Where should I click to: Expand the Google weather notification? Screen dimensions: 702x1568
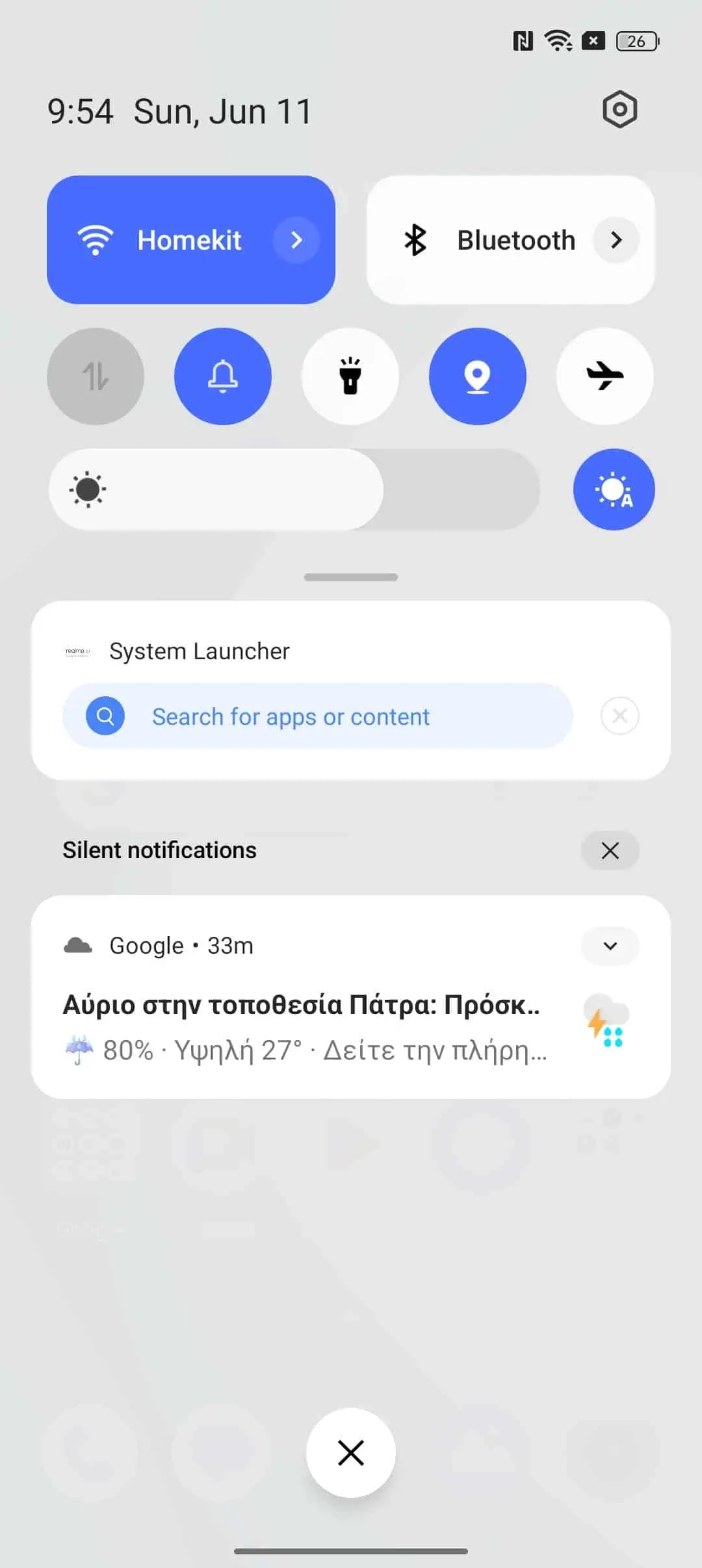click(610, 946)
